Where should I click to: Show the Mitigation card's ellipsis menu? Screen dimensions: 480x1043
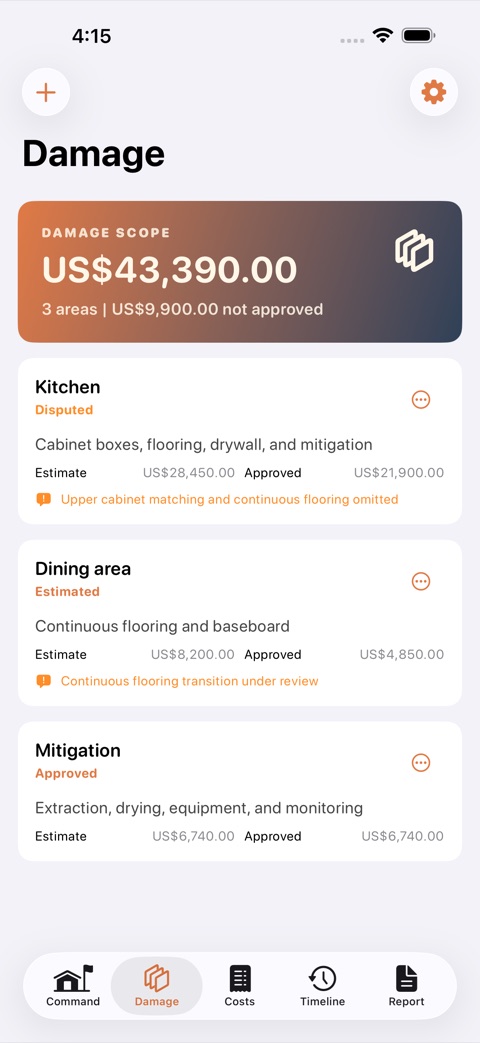(x=421, y=763)
